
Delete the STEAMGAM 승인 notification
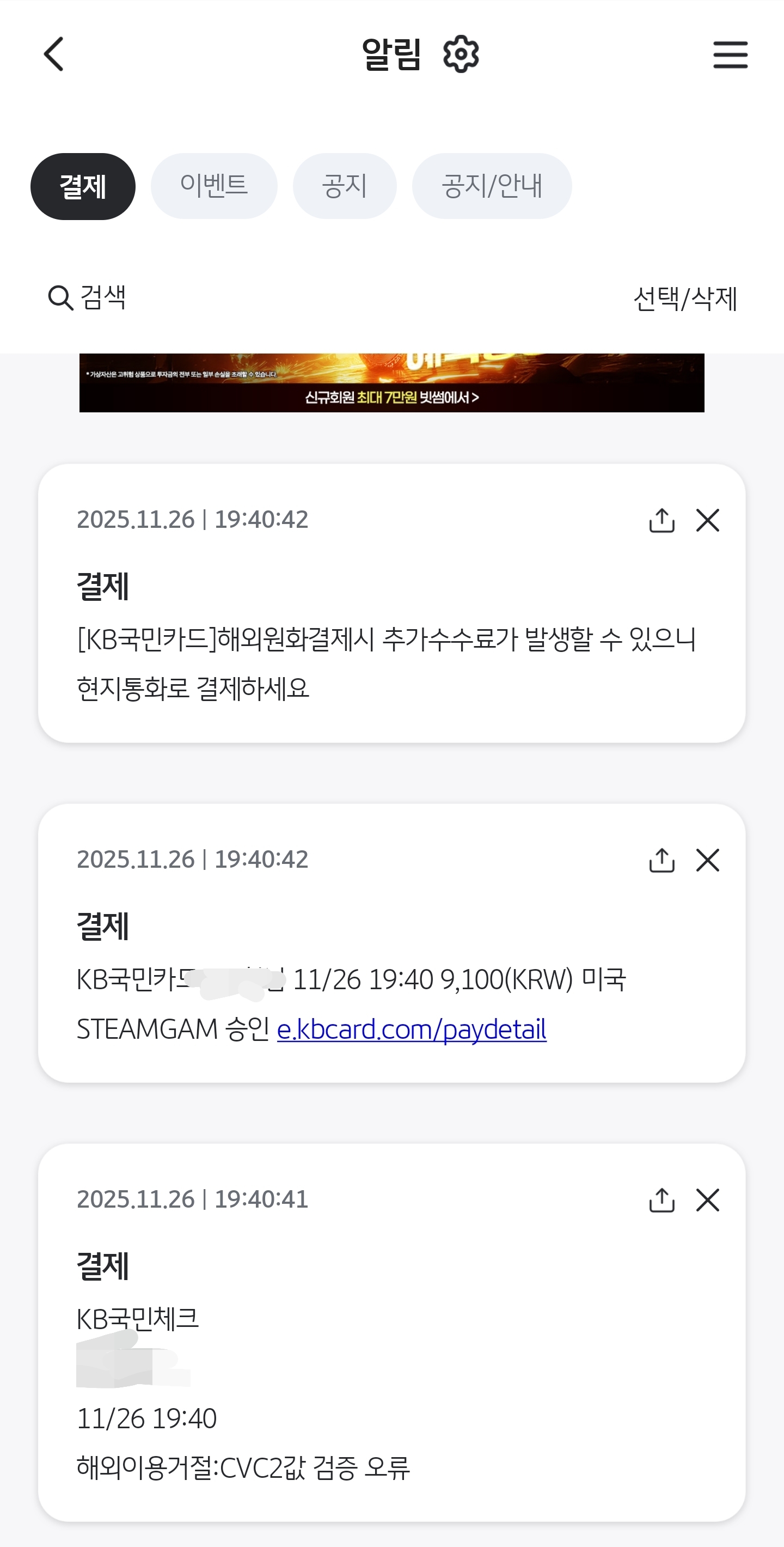[x=708, y=860]
